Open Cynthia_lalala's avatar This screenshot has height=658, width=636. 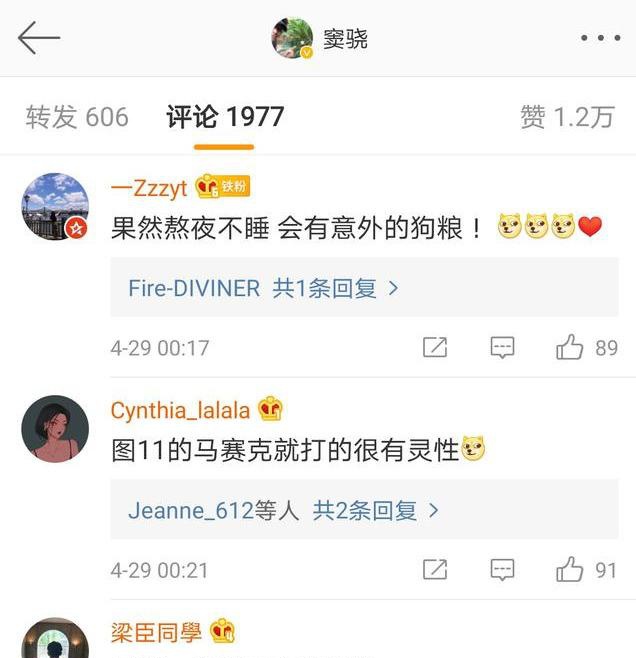tap(55, 428)
